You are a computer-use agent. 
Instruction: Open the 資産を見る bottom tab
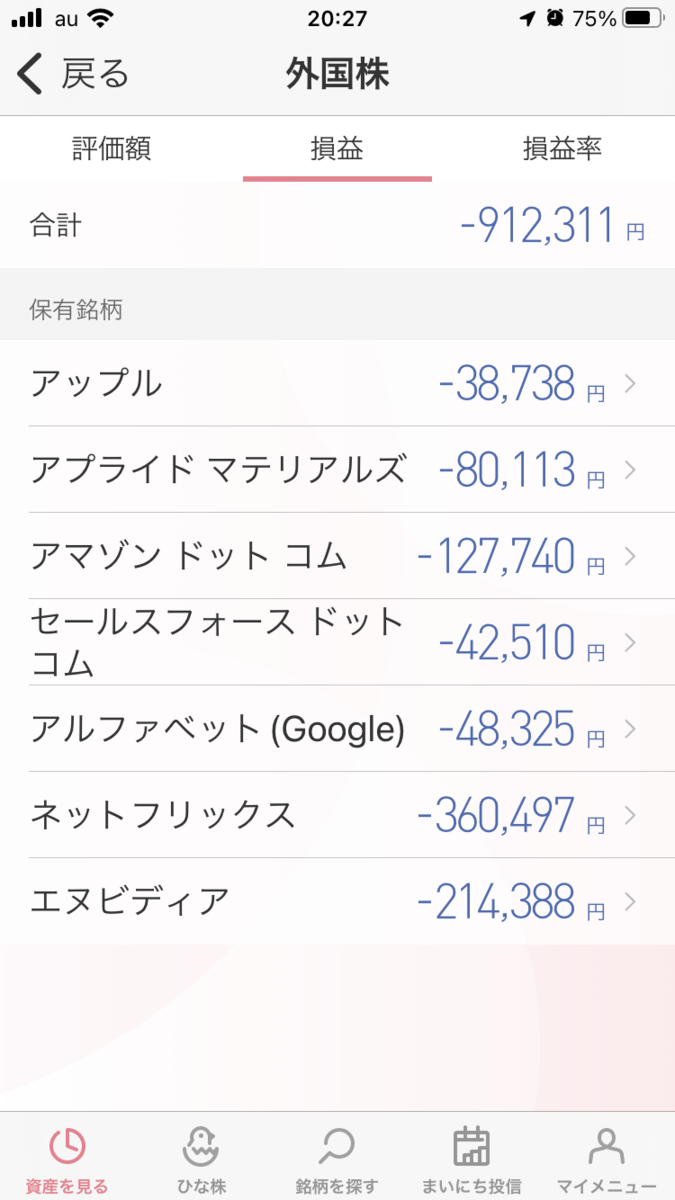point(68,1160)
